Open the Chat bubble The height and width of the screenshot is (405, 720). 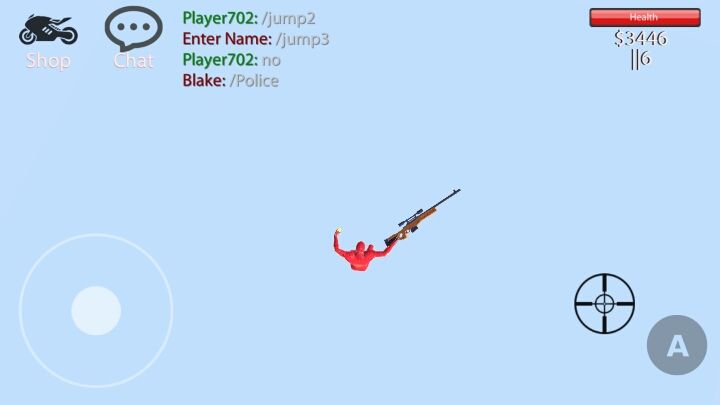[x=133, y=30]
